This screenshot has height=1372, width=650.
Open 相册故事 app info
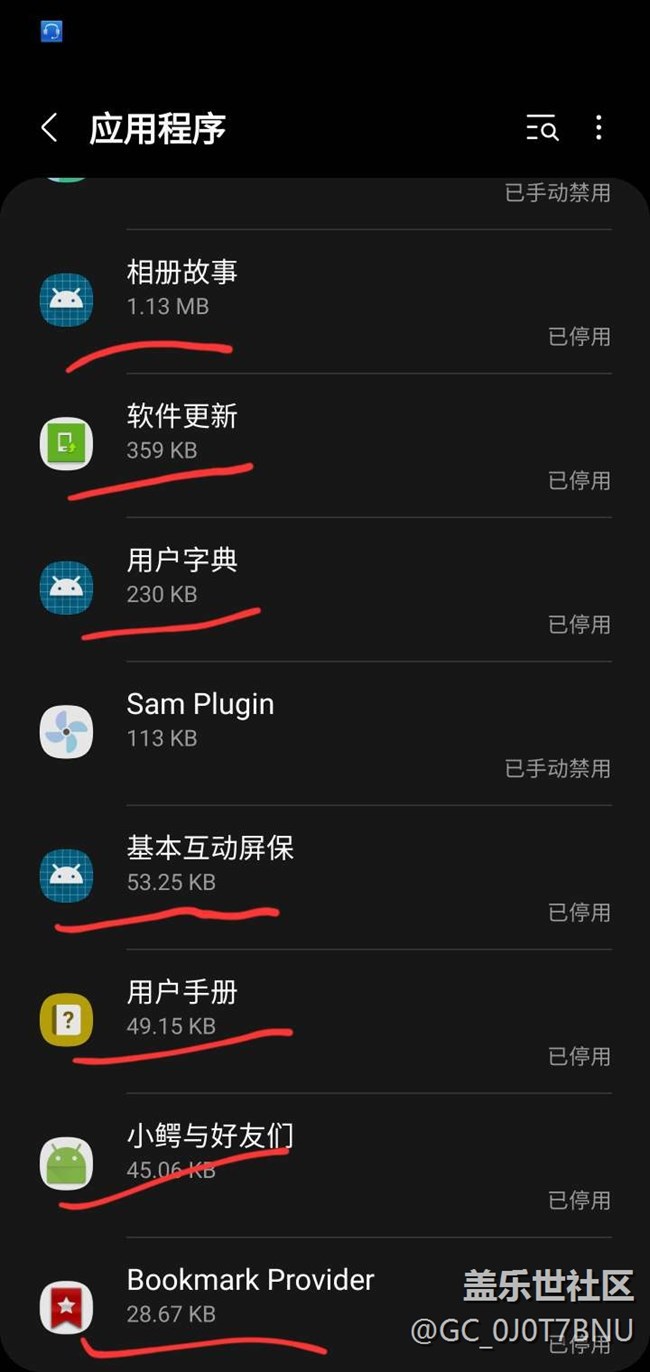coord(325,301)
